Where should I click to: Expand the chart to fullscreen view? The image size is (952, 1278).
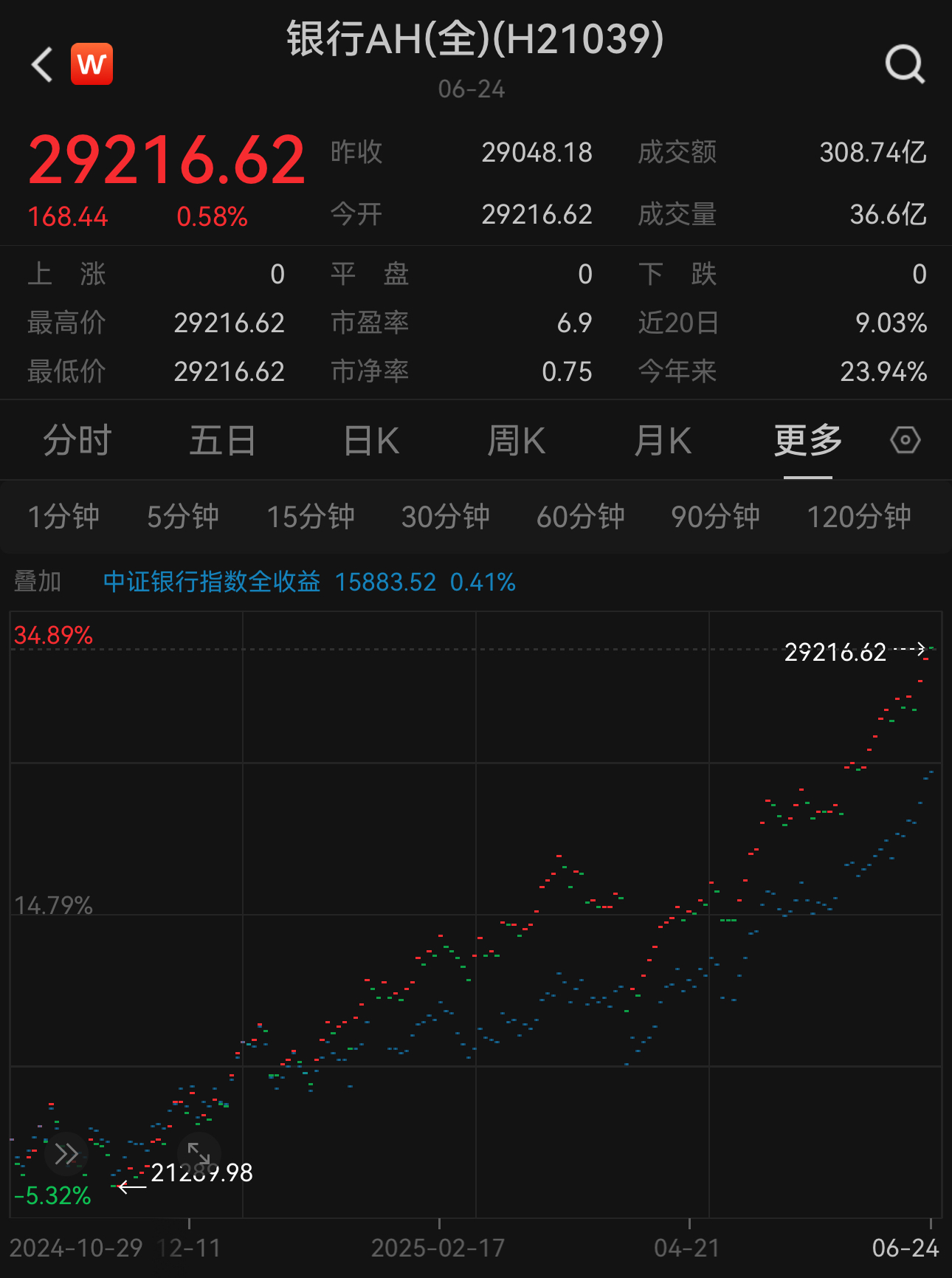[x=198, y=1152]
